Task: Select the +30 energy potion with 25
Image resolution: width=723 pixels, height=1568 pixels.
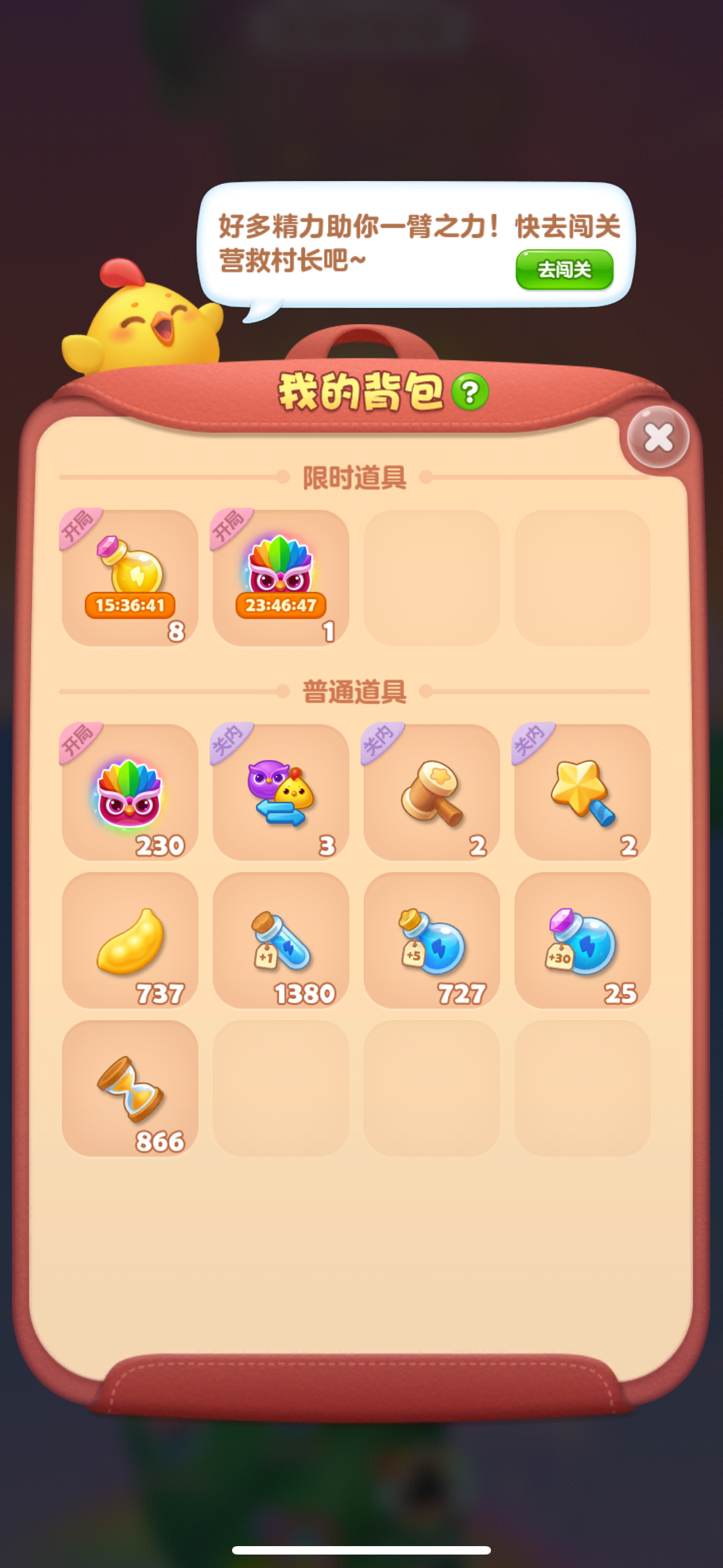Action: [x=582, y=940]
